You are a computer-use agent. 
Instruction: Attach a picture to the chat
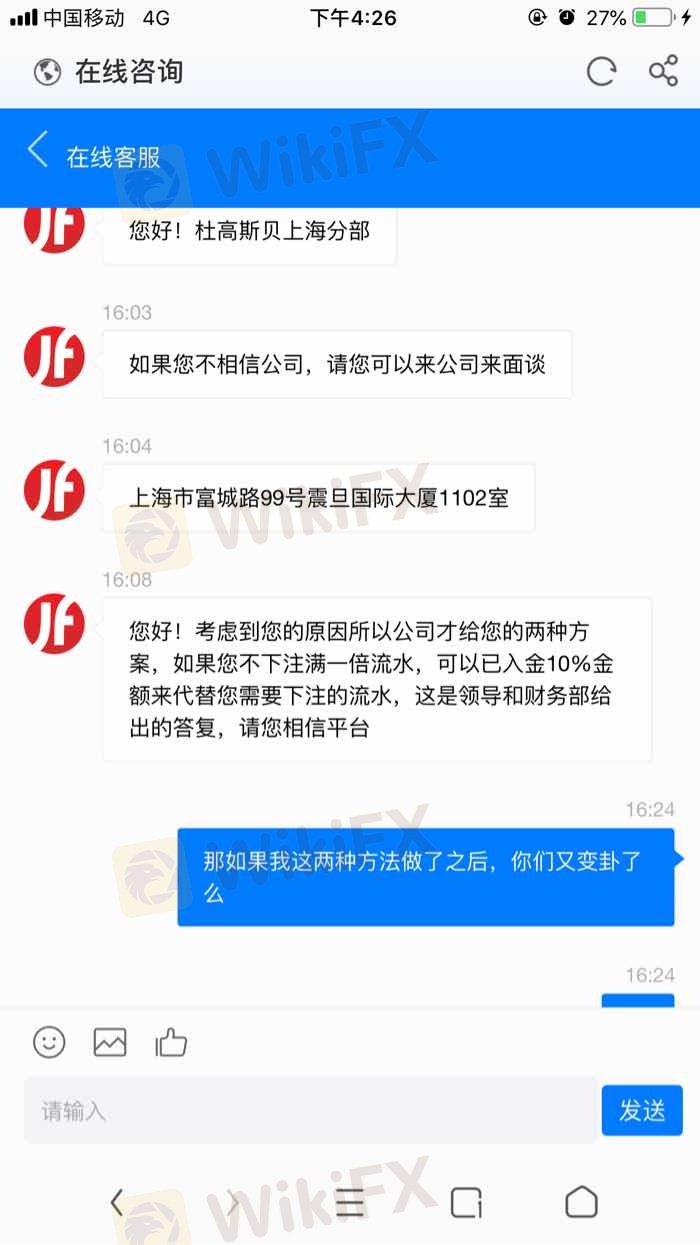(110, 1042)
